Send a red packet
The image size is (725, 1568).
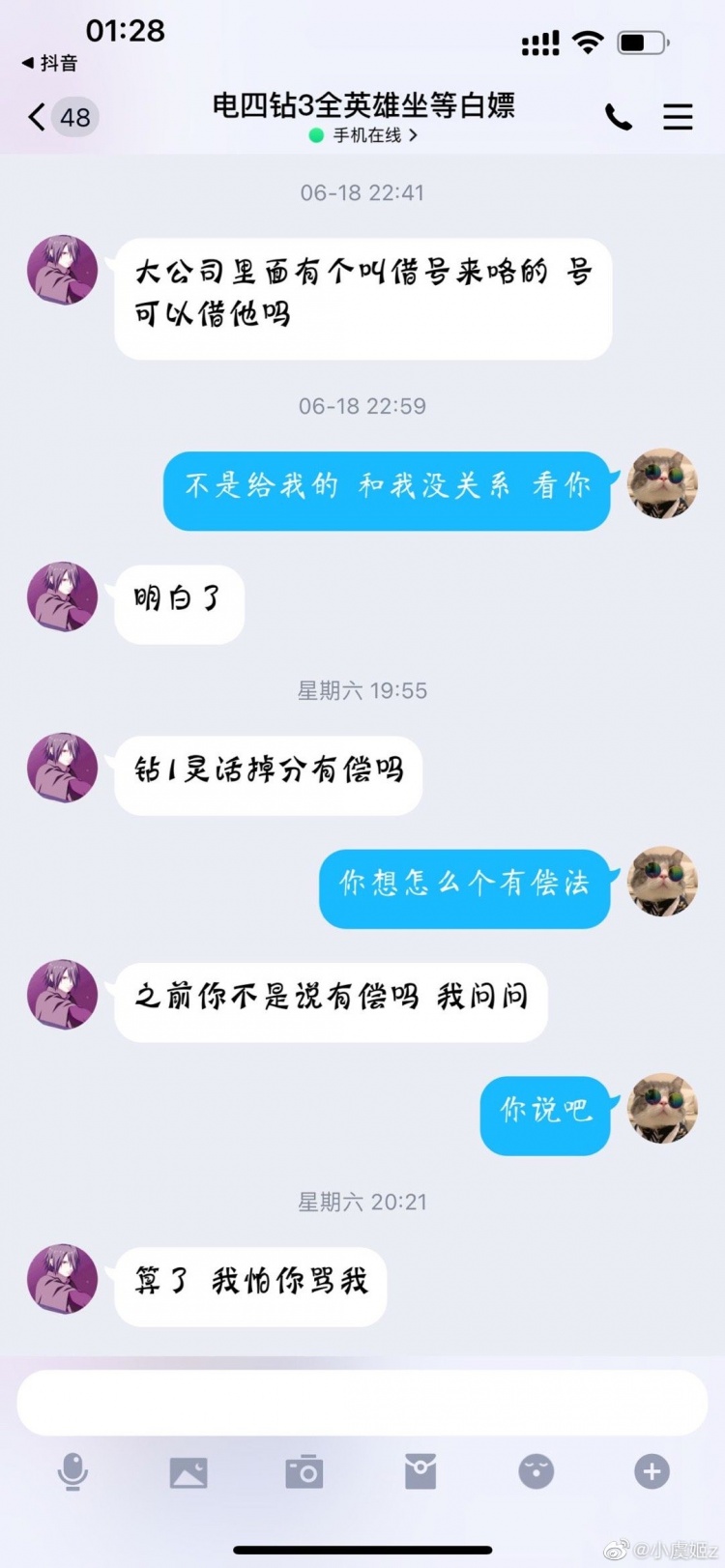pos(420,1472)
